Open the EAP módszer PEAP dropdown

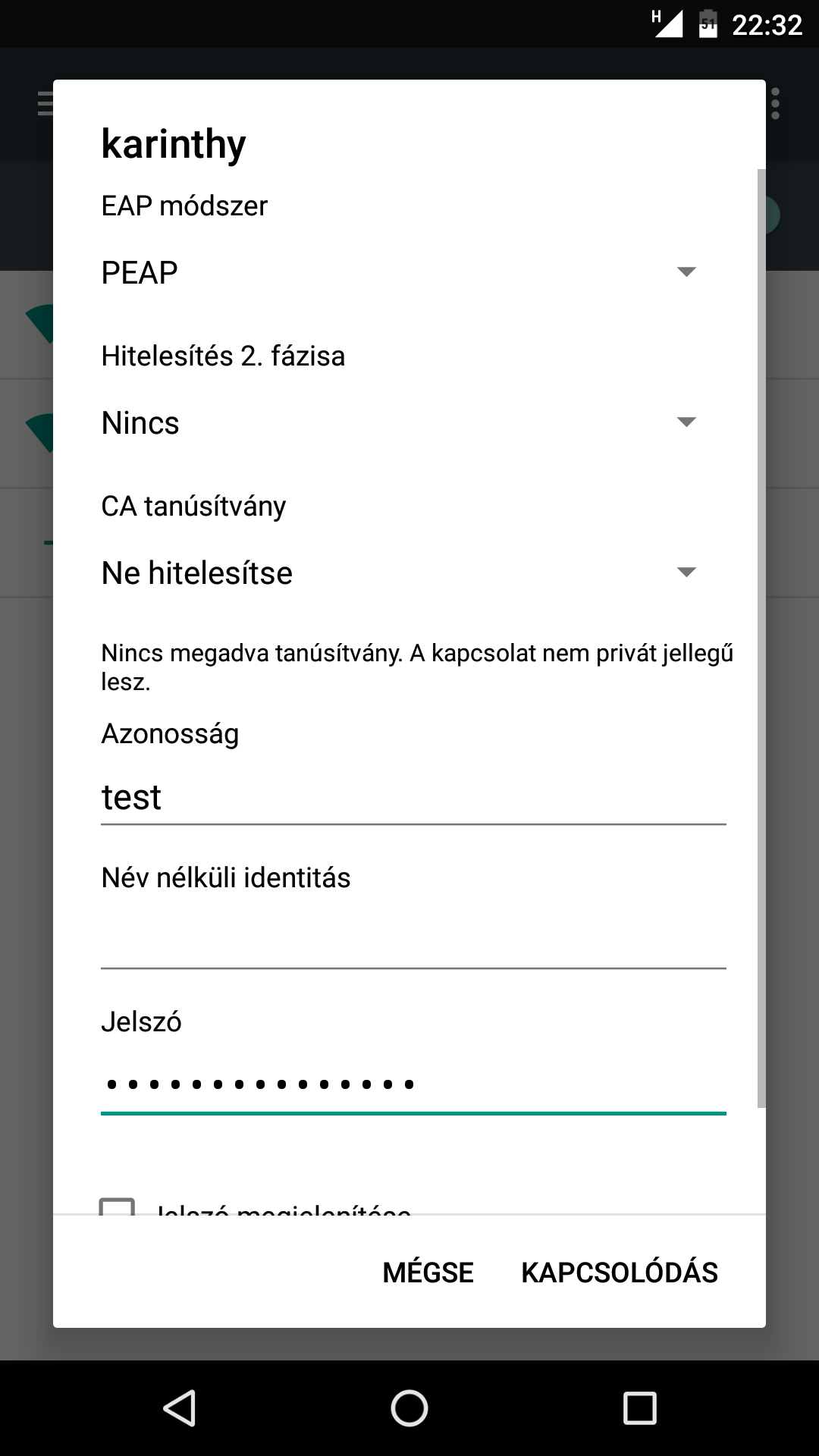[x=399, y=272]
